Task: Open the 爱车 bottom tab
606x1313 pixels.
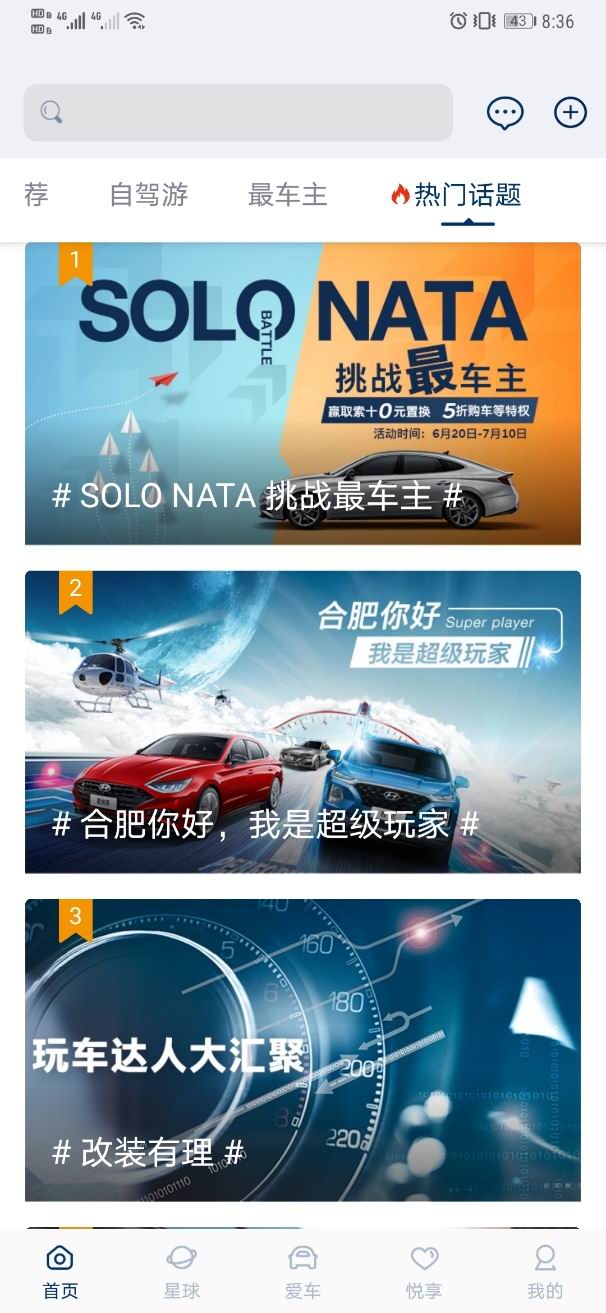Action: click(x=302, y=1272)
